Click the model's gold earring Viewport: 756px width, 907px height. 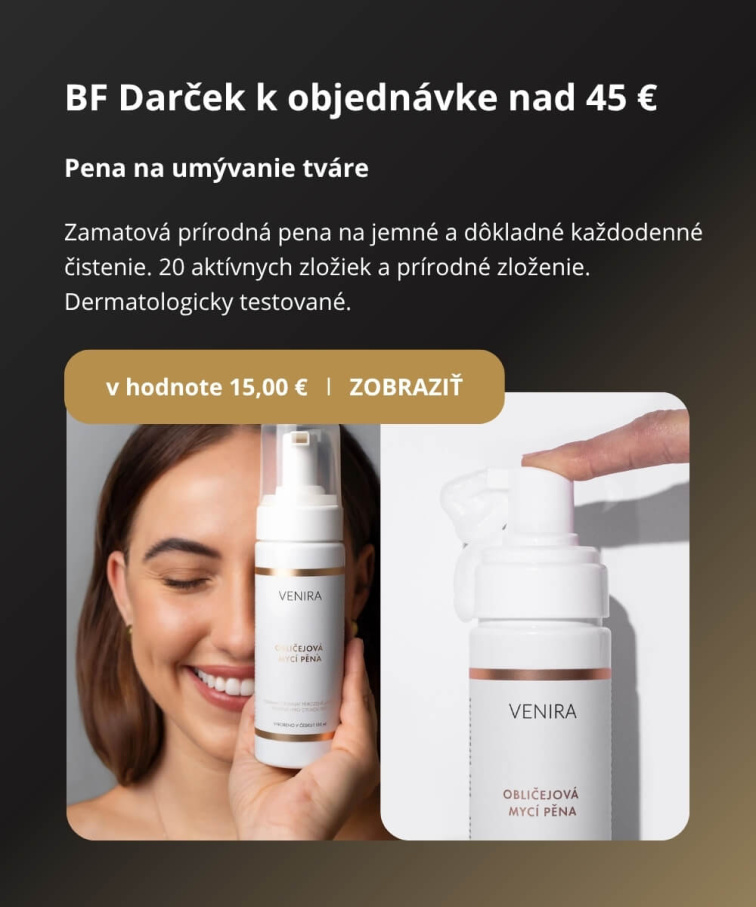tap(129, 628)
